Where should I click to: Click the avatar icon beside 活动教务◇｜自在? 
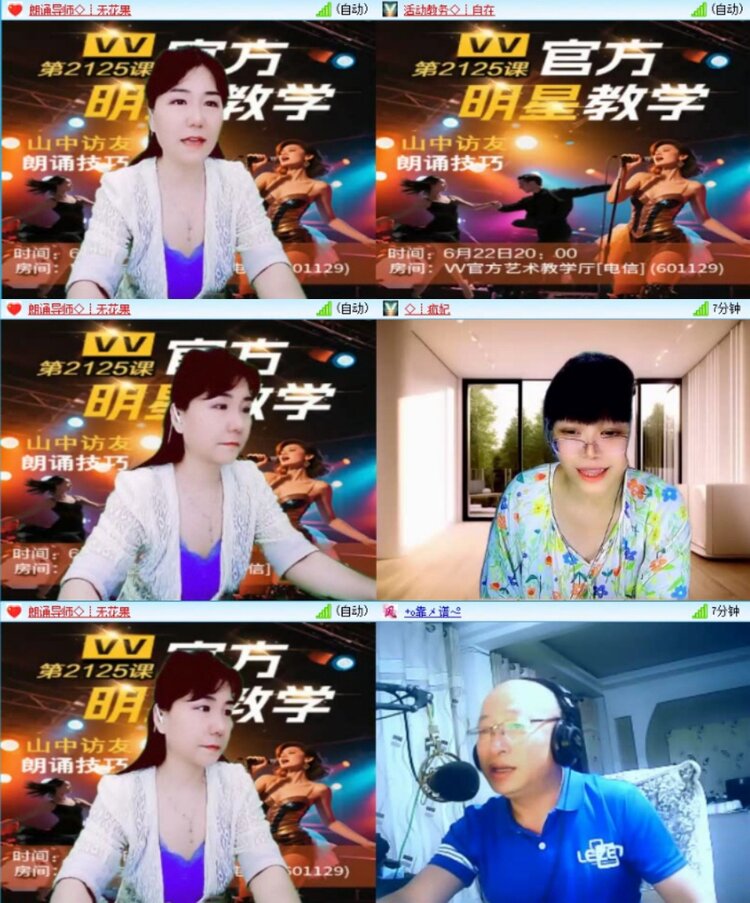[x=388, y=9]
